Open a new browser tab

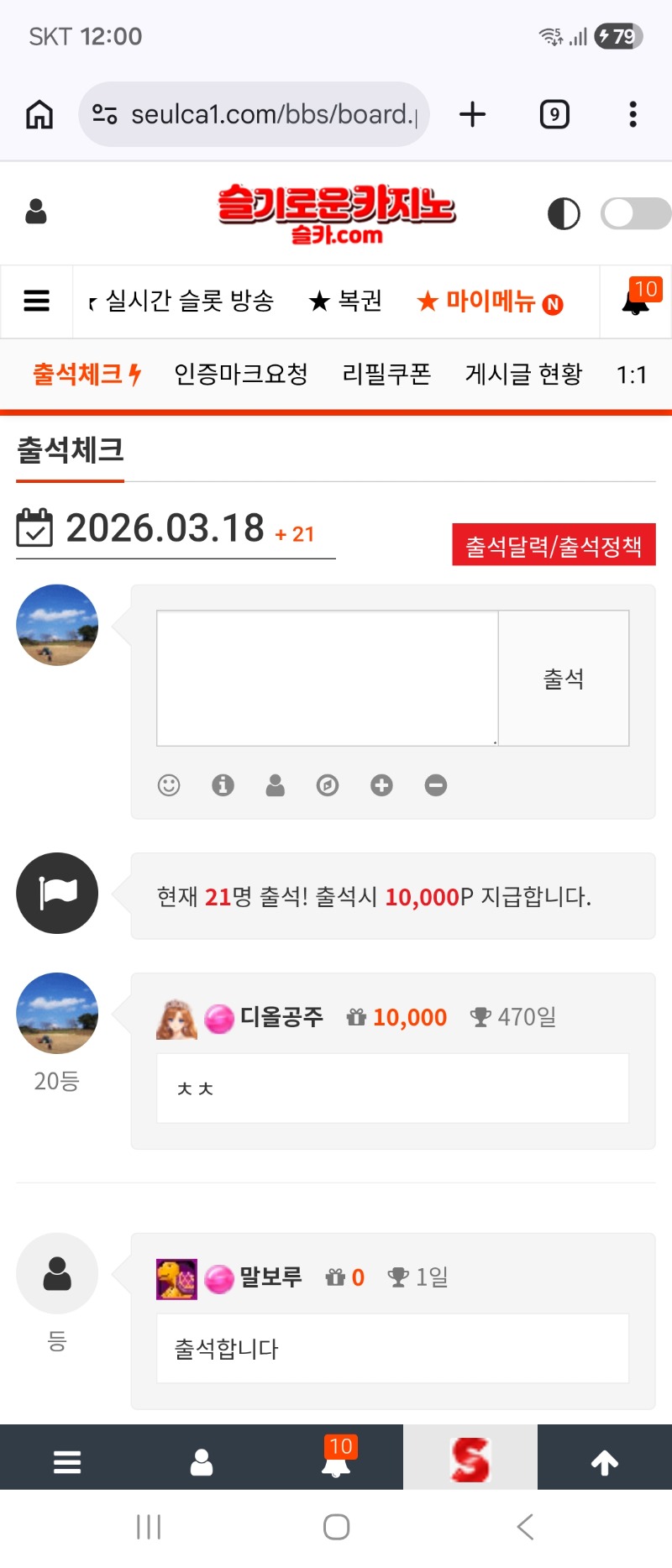[472, 114]
